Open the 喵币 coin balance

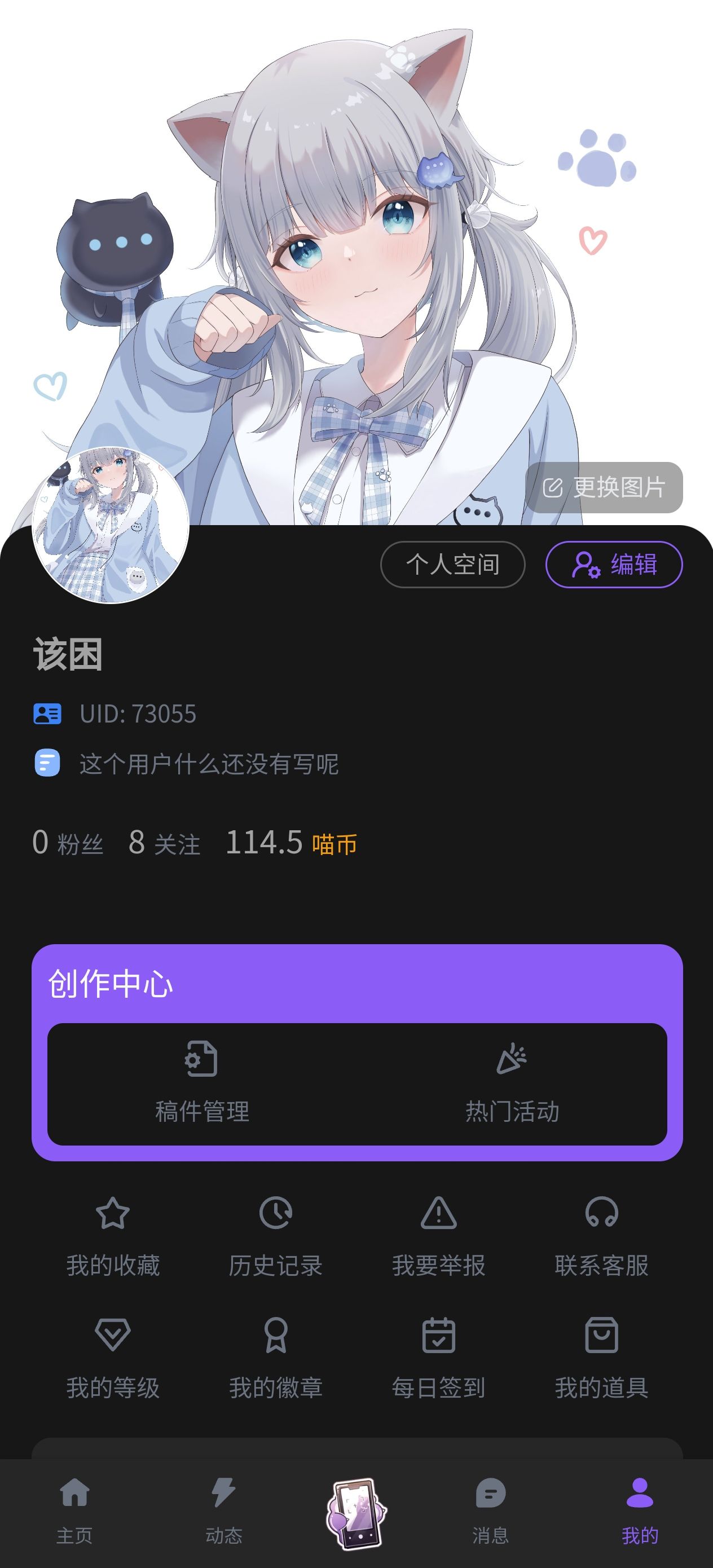pyautogui.click(x=291, y=843)
